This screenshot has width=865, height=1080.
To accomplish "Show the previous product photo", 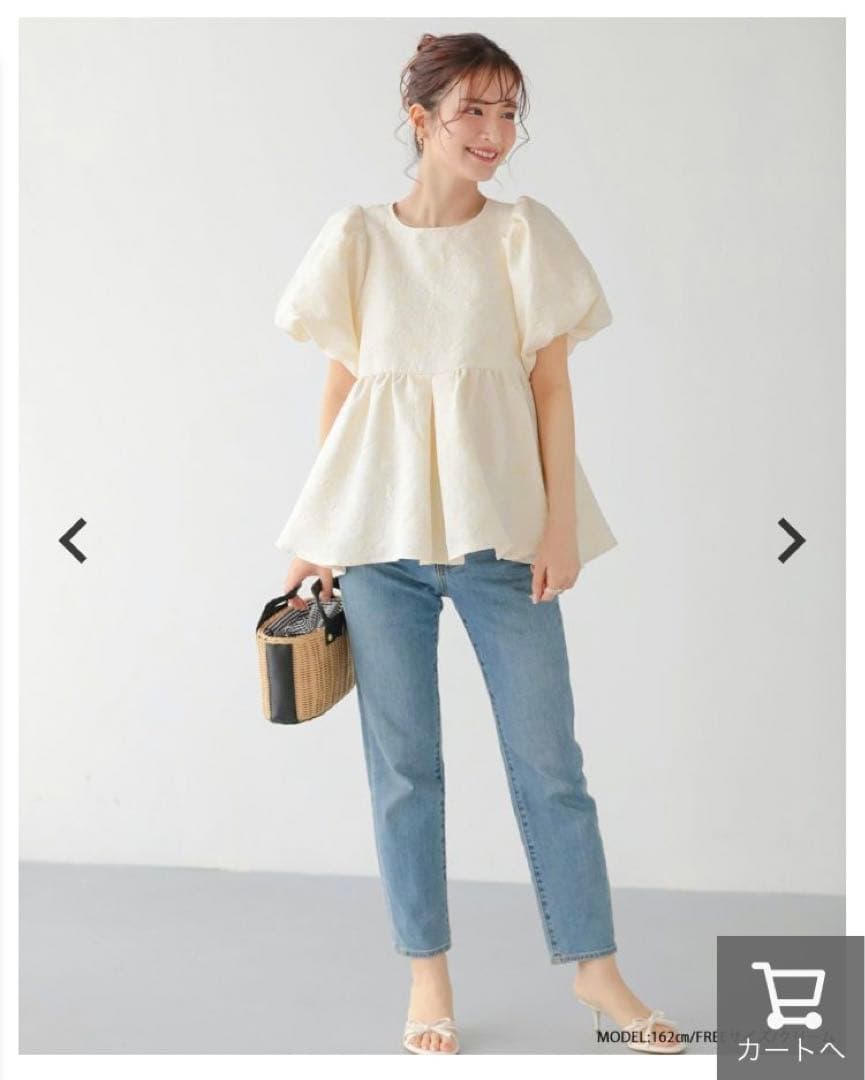I will click(73, 541).
